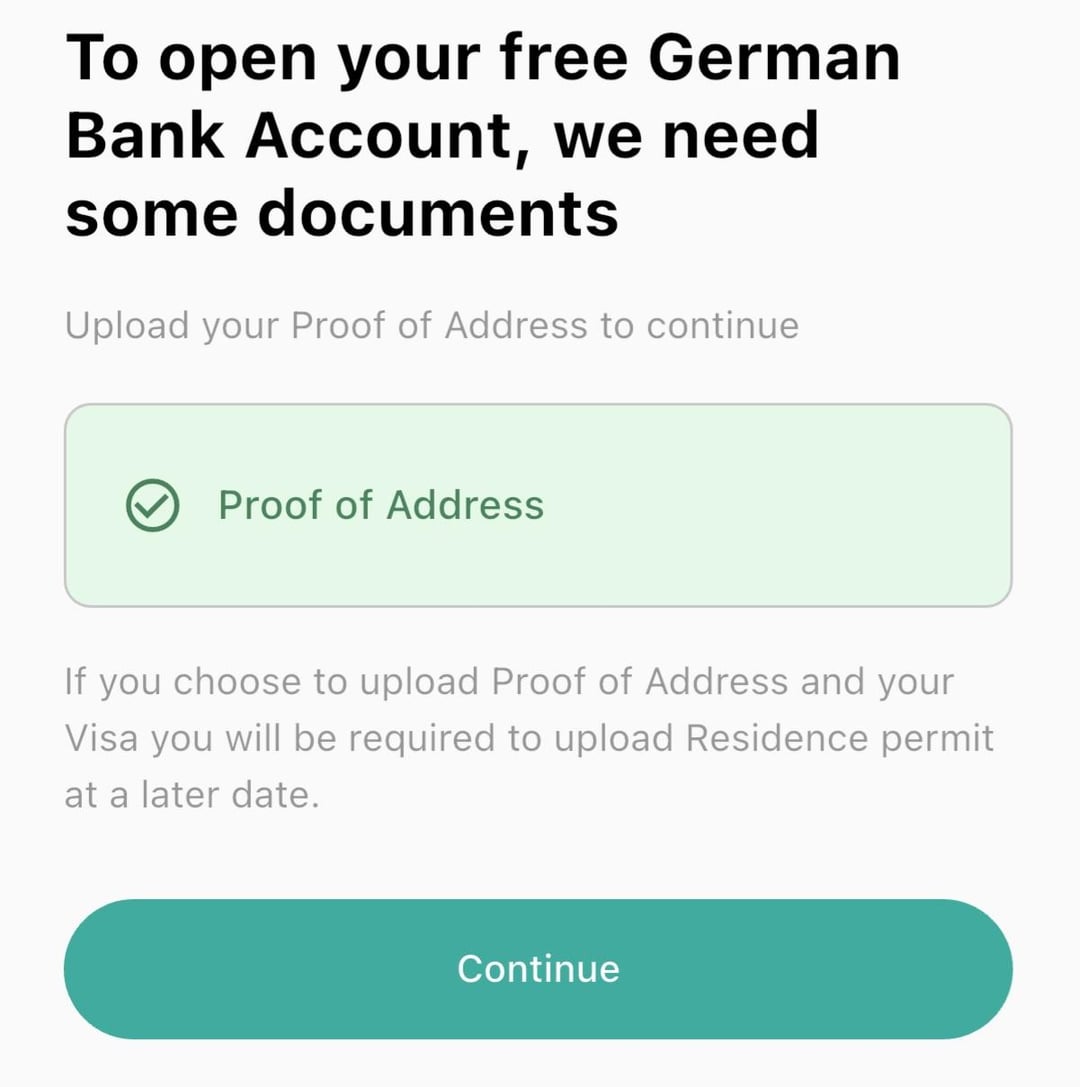1080x1087 pixels.
Task: Open the Proof of Address upload card
Action: (538, 505)
